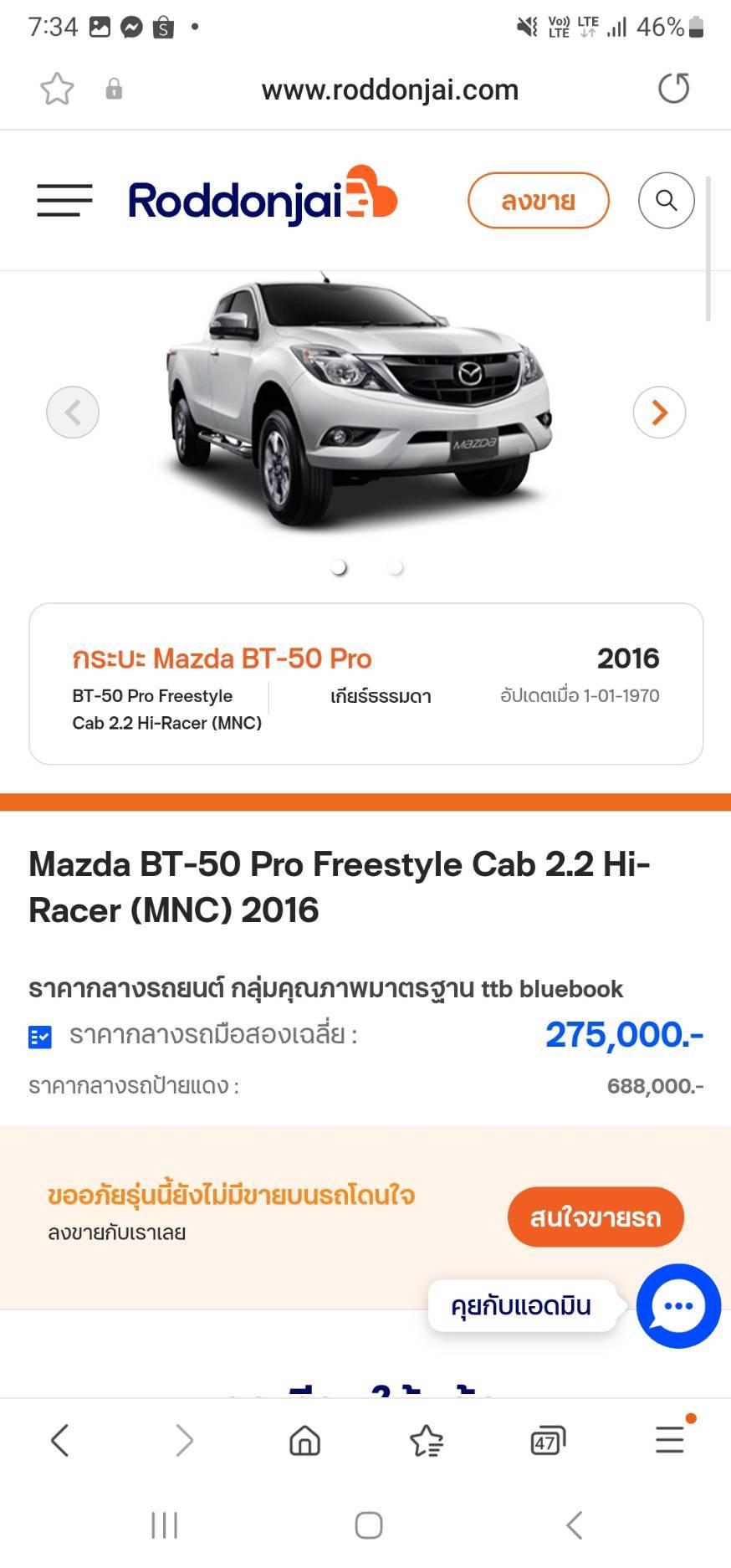Tap the สนใจขายรถ button

point(595,1217)
